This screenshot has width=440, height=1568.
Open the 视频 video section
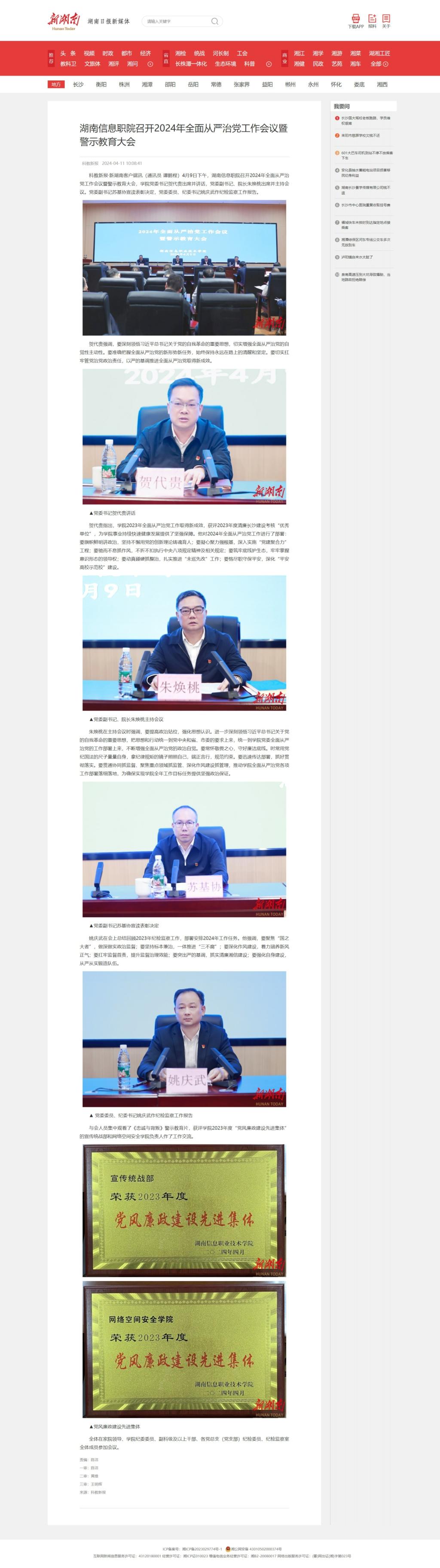(x=89, y=54)
